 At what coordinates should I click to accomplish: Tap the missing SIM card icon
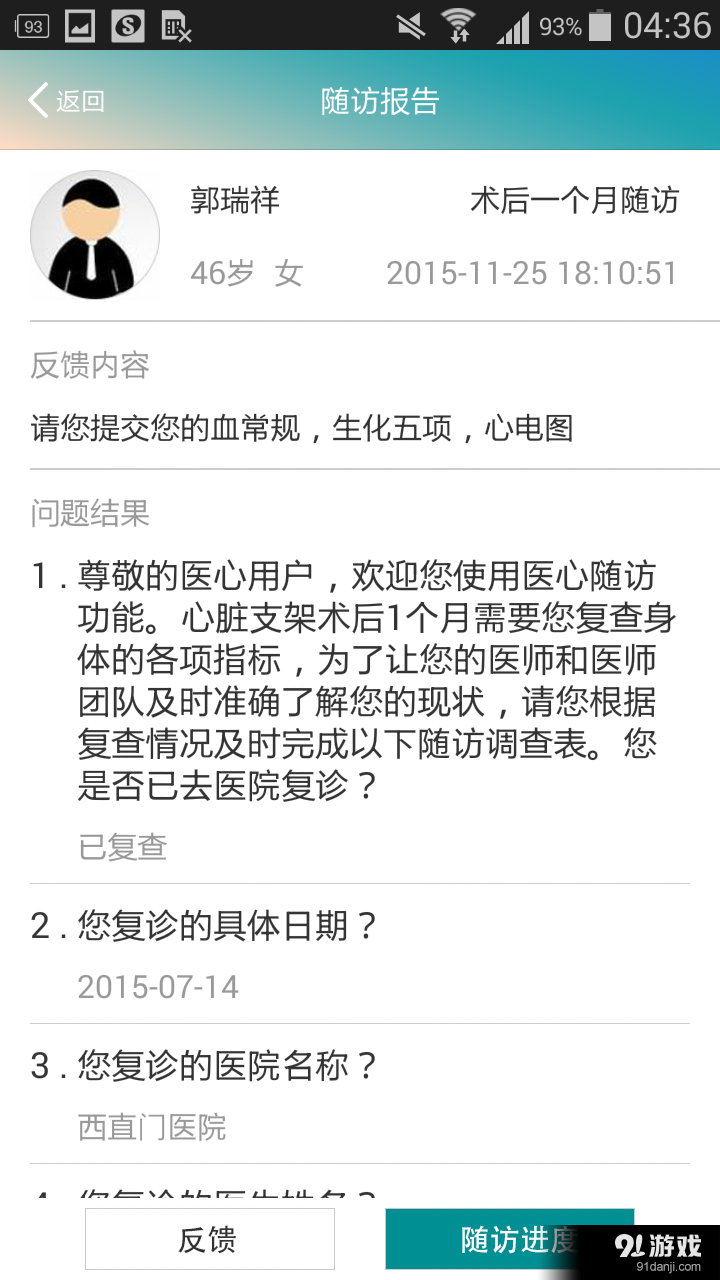coord(178,26)
